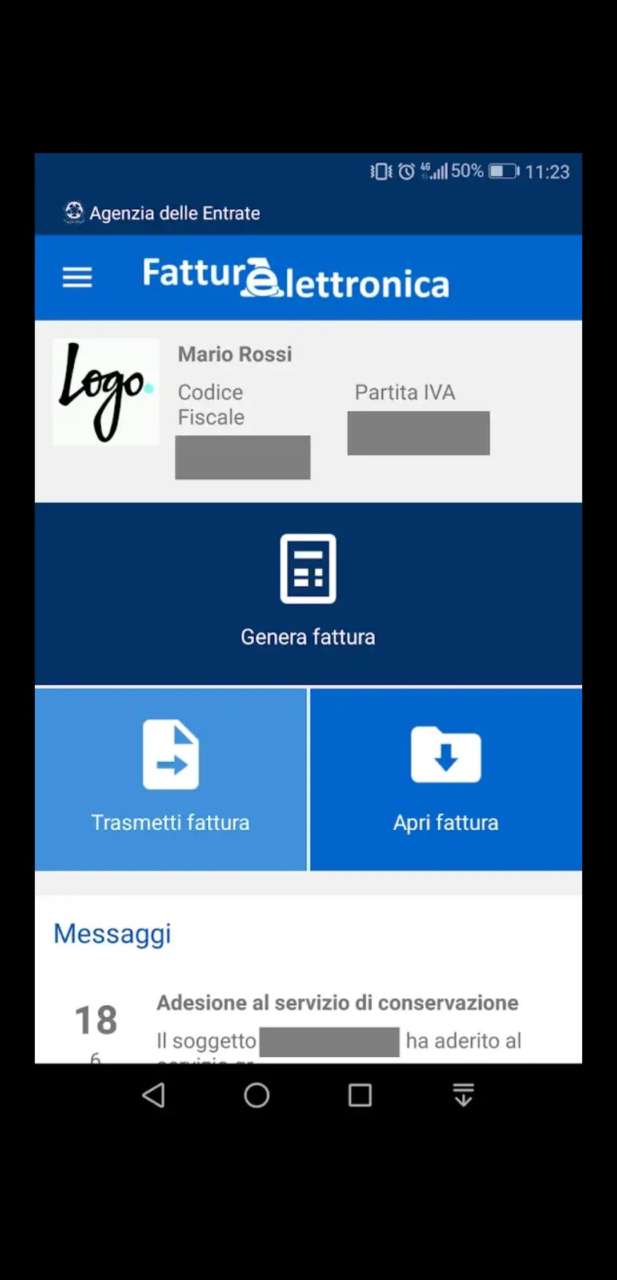
Task: Go back with the system back button
Action: 153,1095
